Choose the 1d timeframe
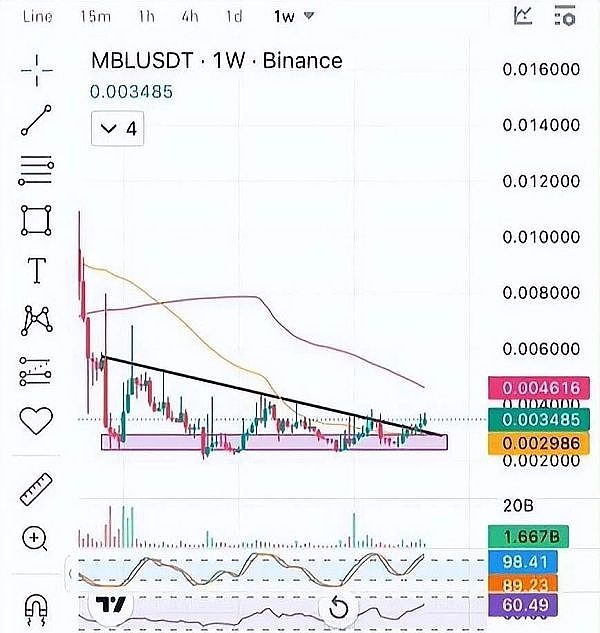 click(x=233, y=16)
